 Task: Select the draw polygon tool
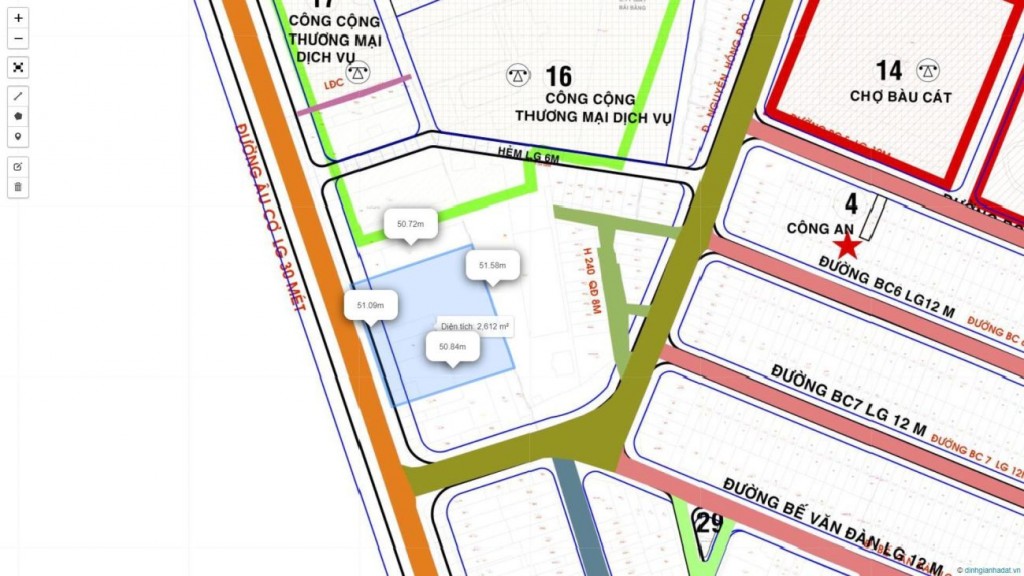pos(18,115)
